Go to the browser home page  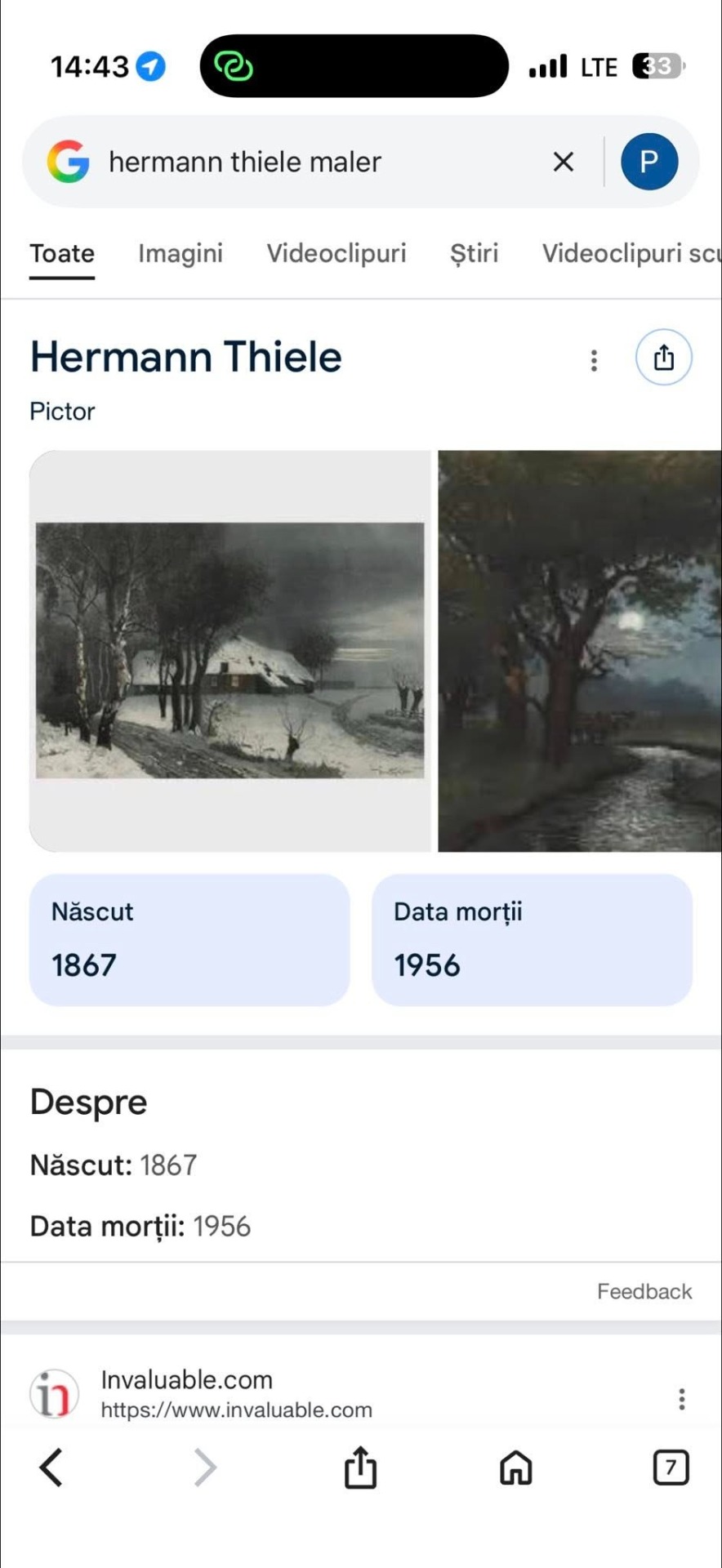click(515, 1468)
